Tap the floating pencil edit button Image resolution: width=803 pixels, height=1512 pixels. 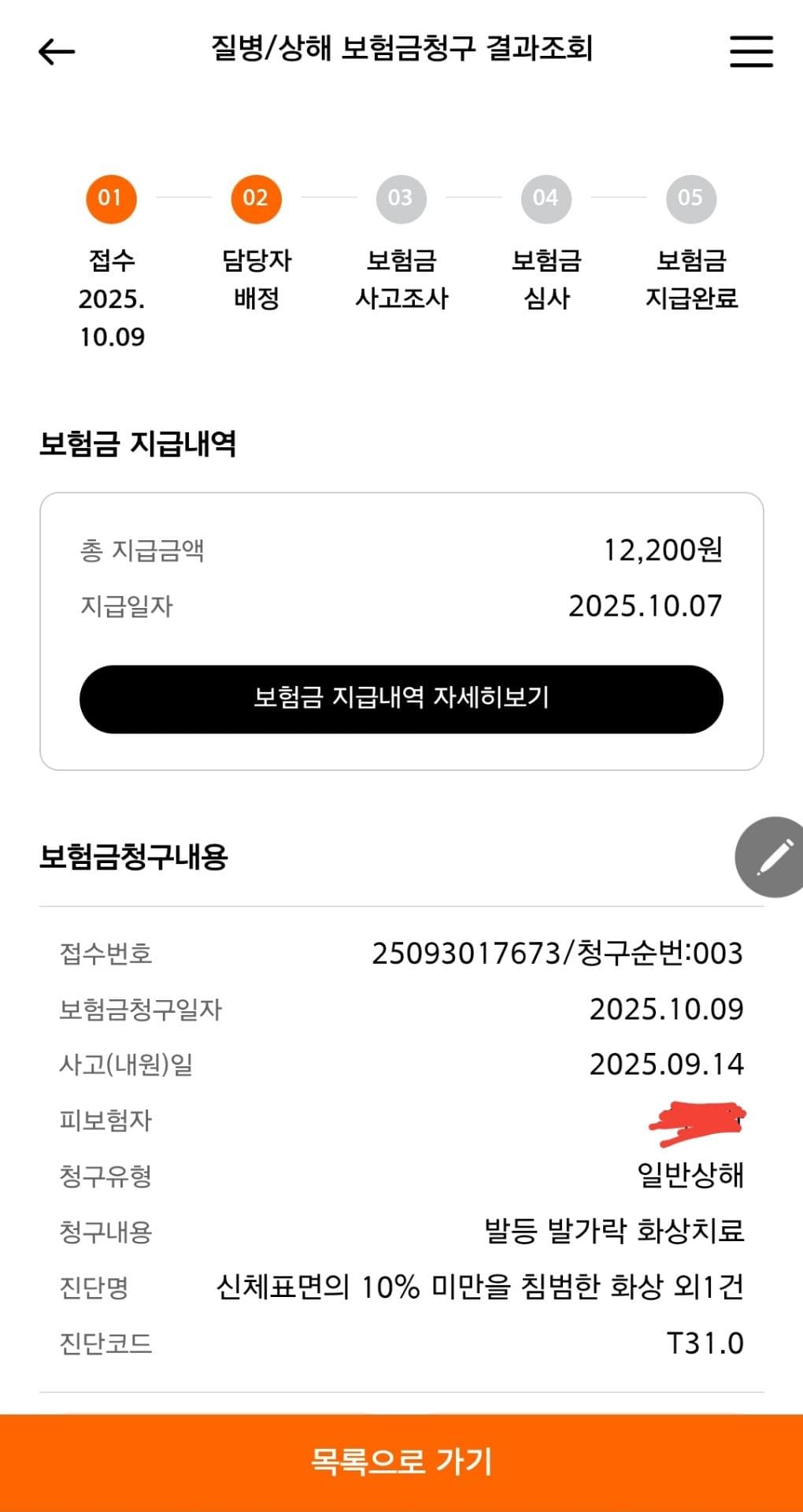[773, 857]
